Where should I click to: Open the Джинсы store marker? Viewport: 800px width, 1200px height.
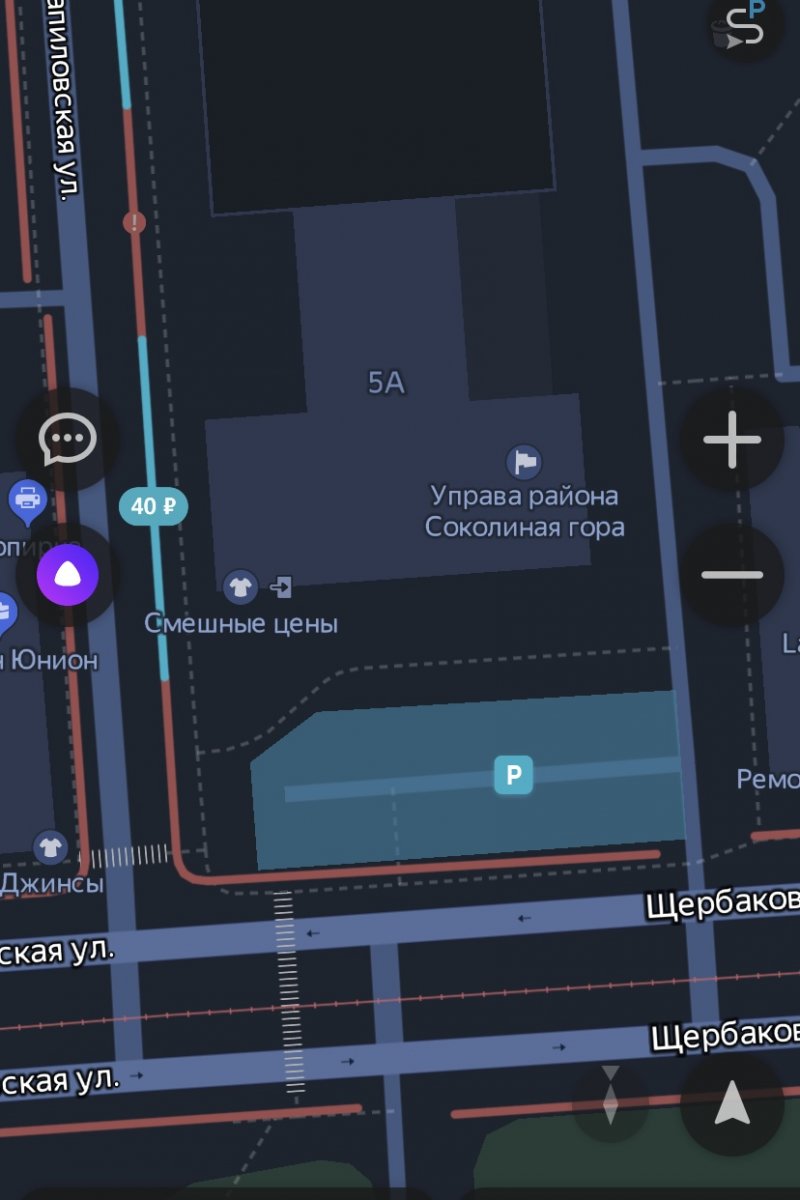[49, 848]
